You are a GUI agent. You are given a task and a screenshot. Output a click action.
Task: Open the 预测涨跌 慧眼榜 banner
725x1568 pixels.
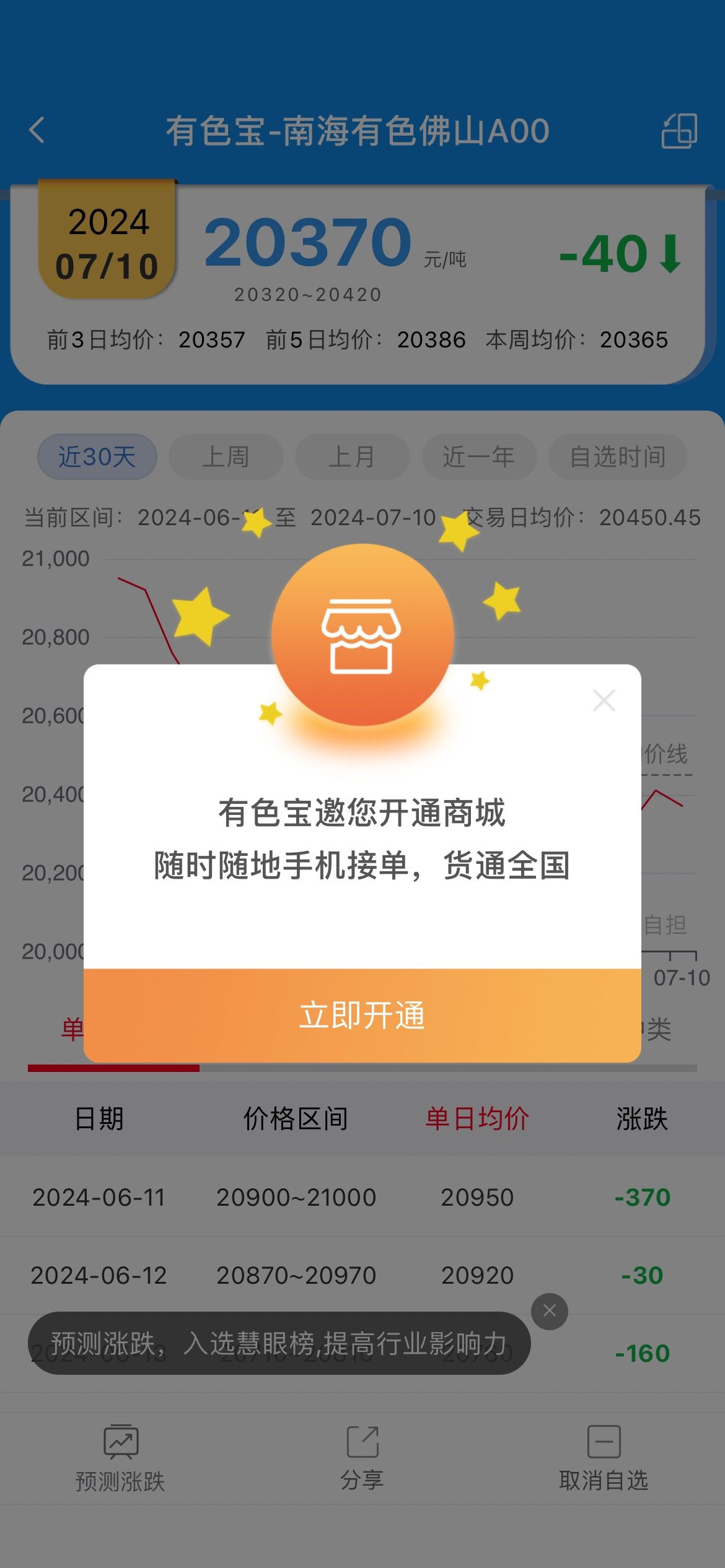[279, 1343]
